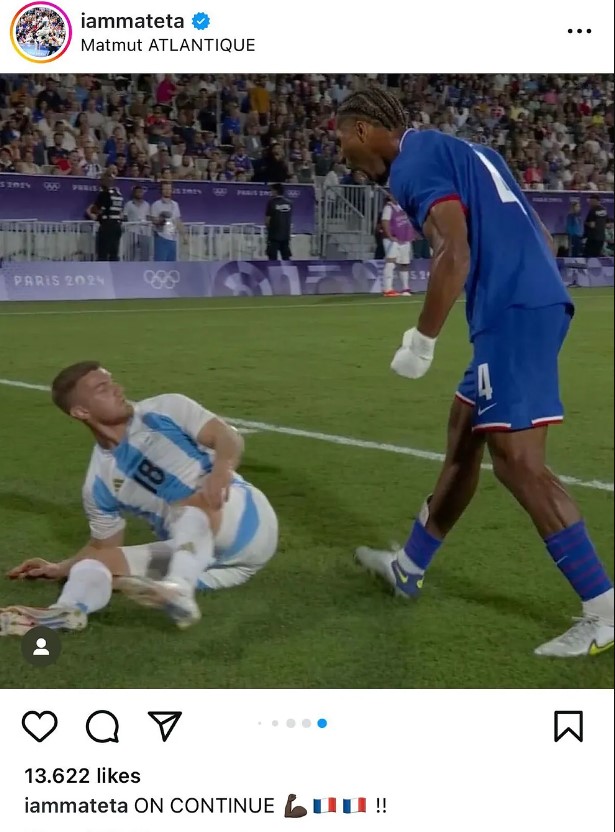Open the Matmut ATLANTIQUE location

[x=167, y=45]
